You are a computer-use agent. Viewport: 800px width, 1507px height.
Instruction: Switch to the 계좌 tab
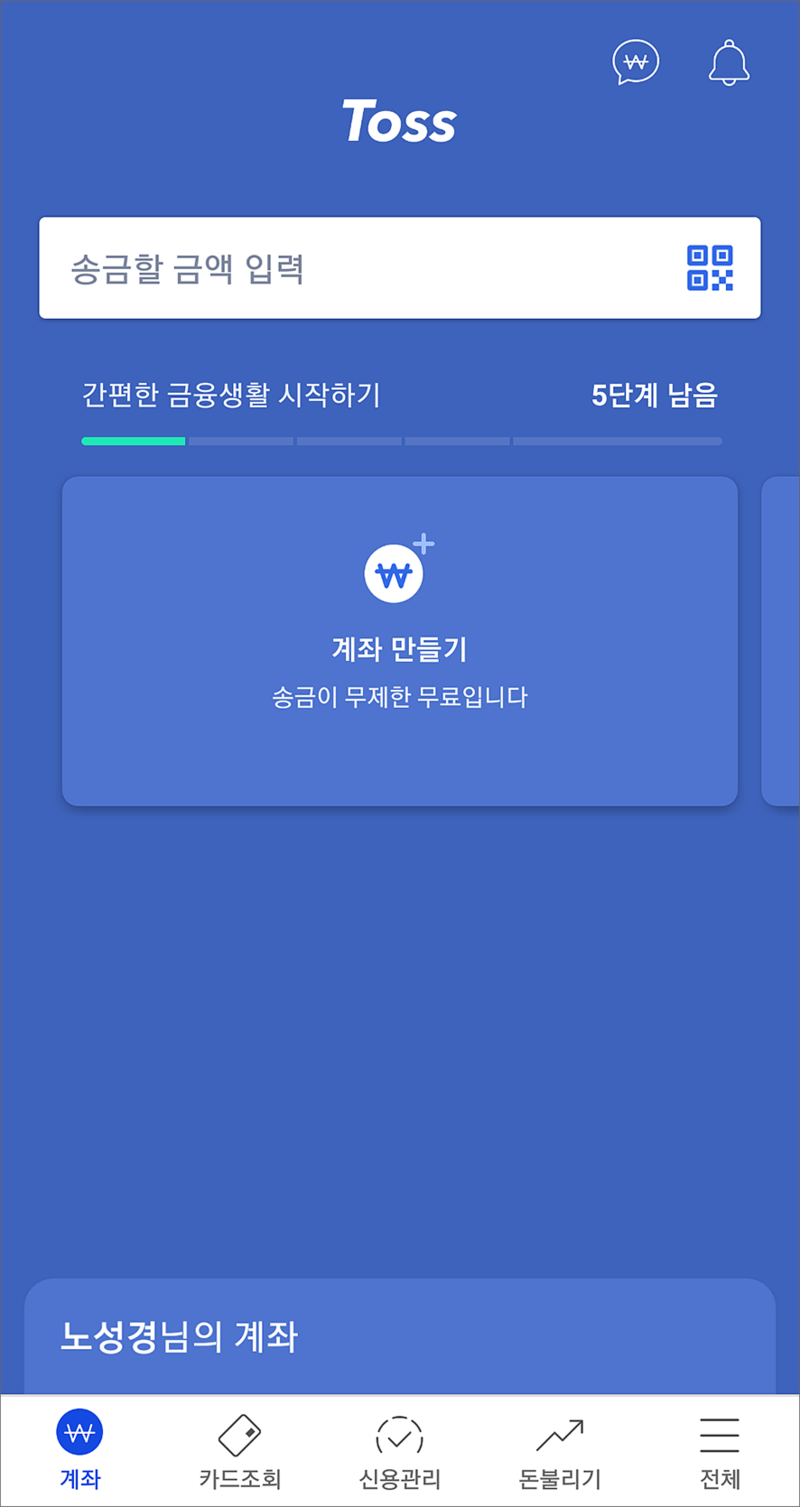pos(80,1450)
